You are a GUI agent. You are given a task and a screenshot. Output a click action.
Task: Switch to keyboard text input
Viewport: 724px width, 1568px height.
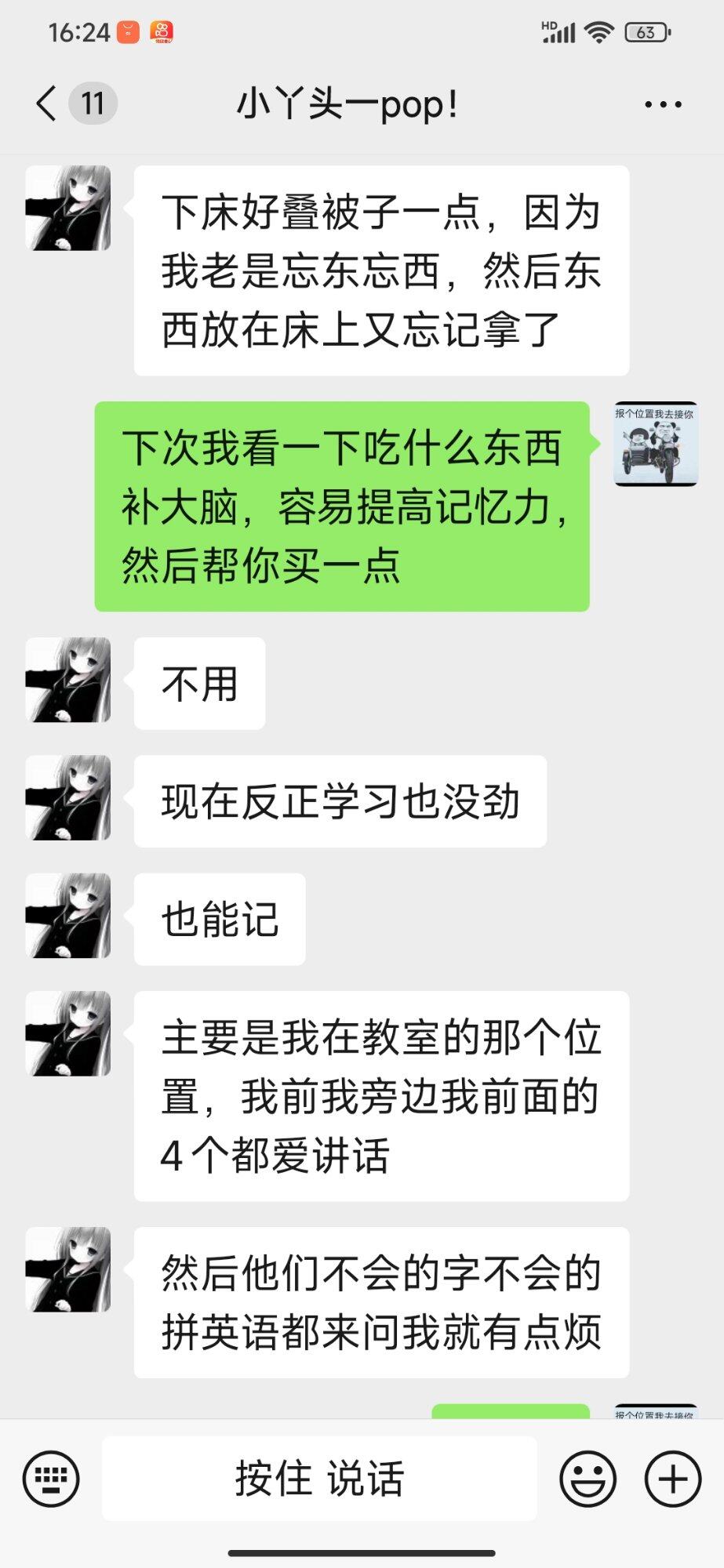(x=52, y=1479)
